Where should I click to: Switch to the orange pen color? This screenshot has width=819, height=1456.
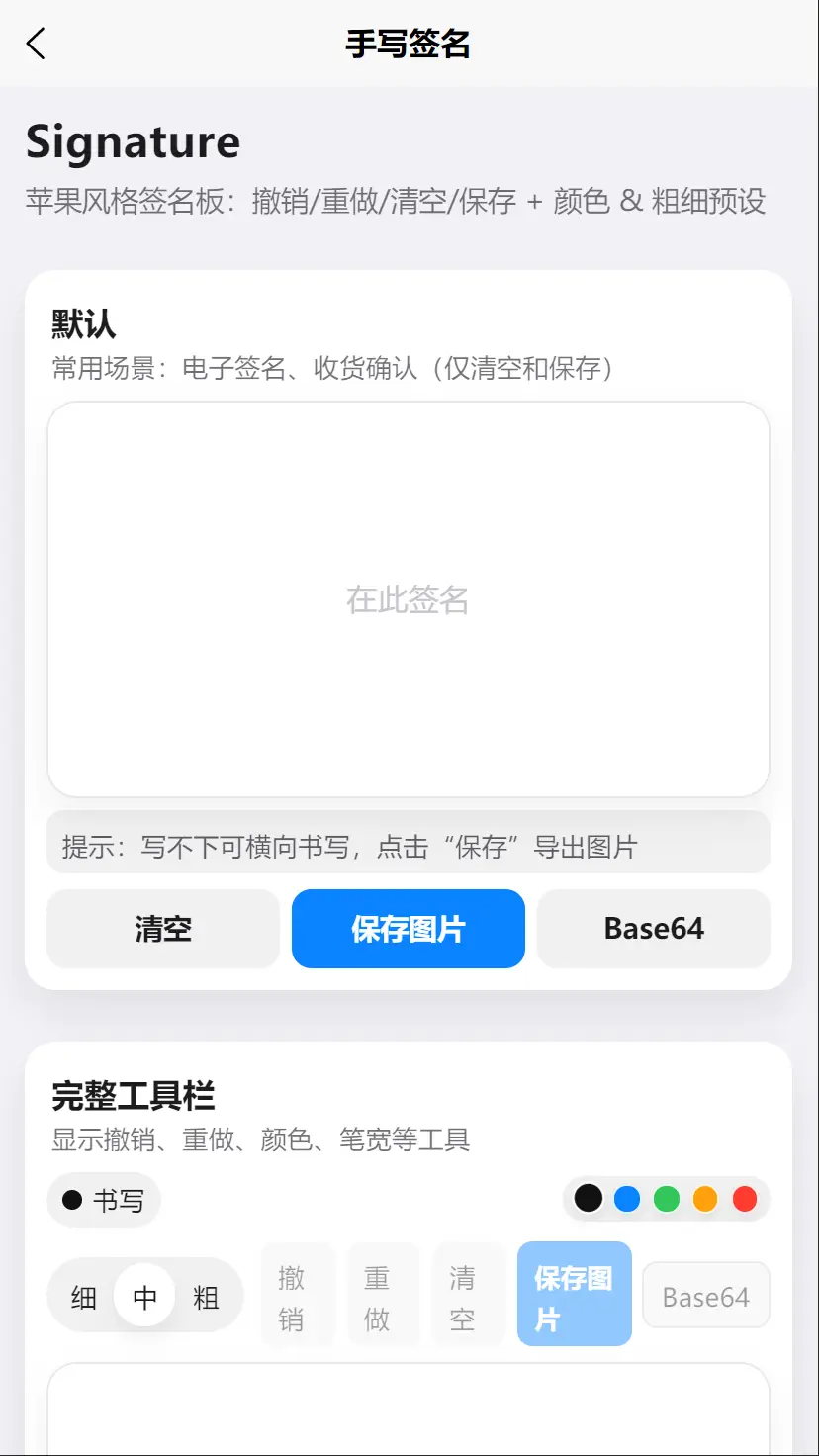(705, 1199)
